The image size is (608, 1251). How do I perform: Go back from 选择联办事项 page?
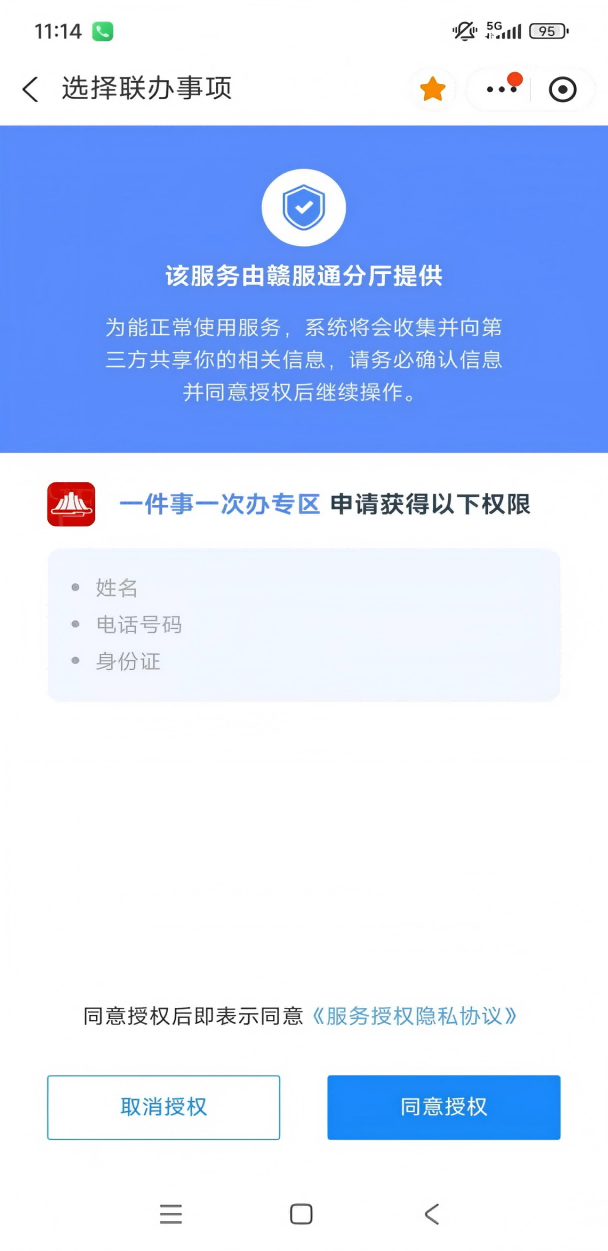tap(30, 89)
